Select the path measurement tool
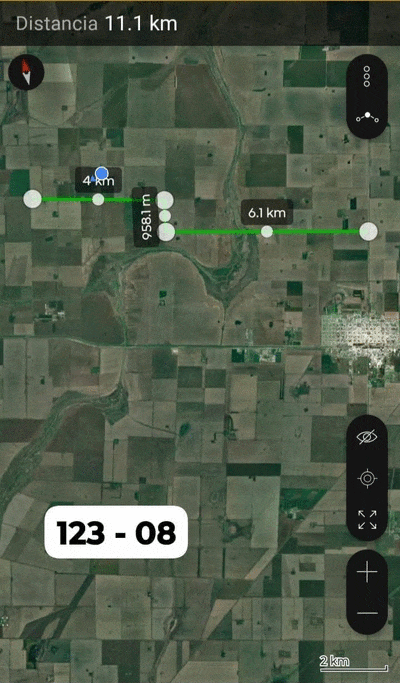The width and height of the screenshot is (400, 683). tap(367, 117)
